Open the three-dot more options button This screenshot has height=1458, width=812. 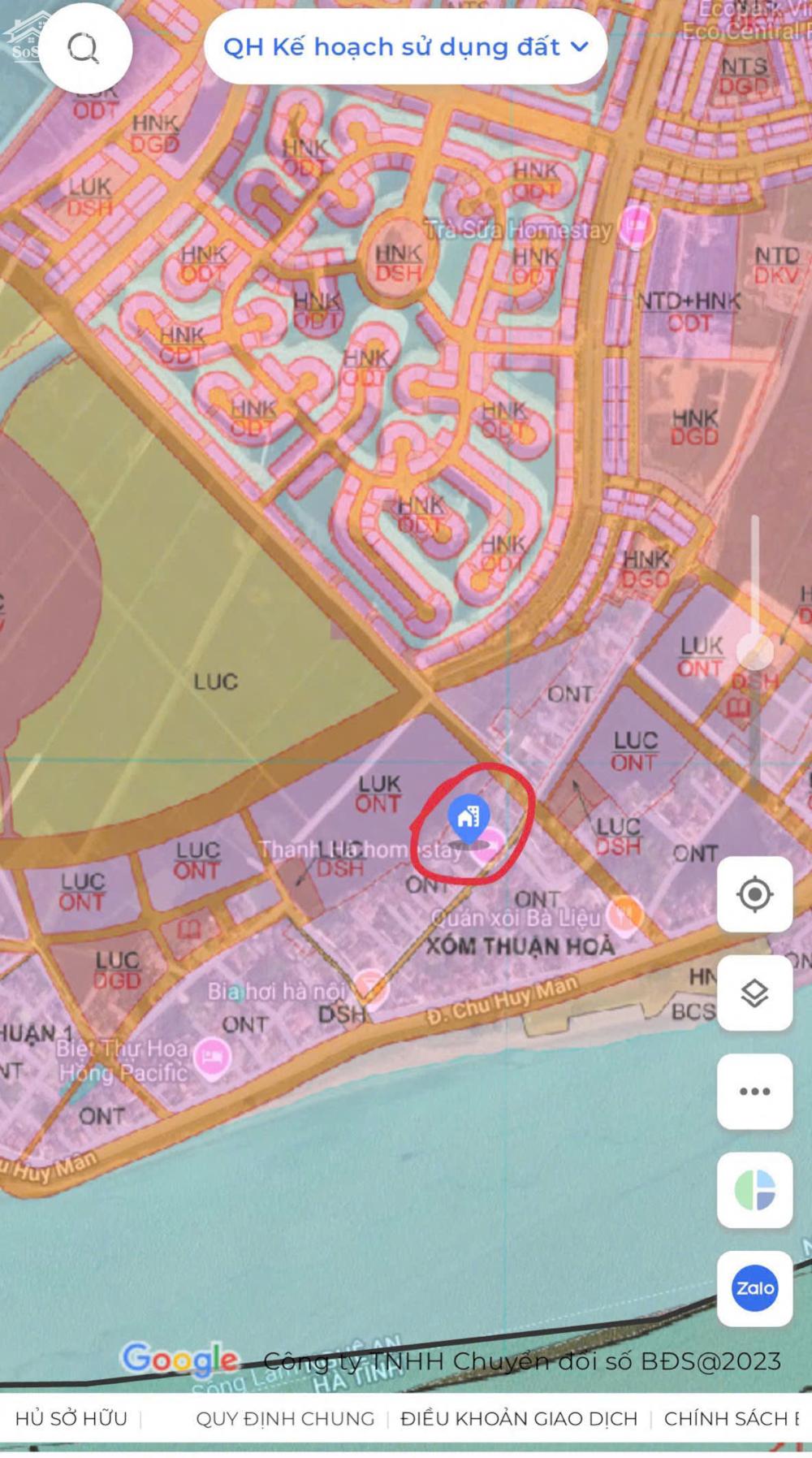click(754, 1091)
